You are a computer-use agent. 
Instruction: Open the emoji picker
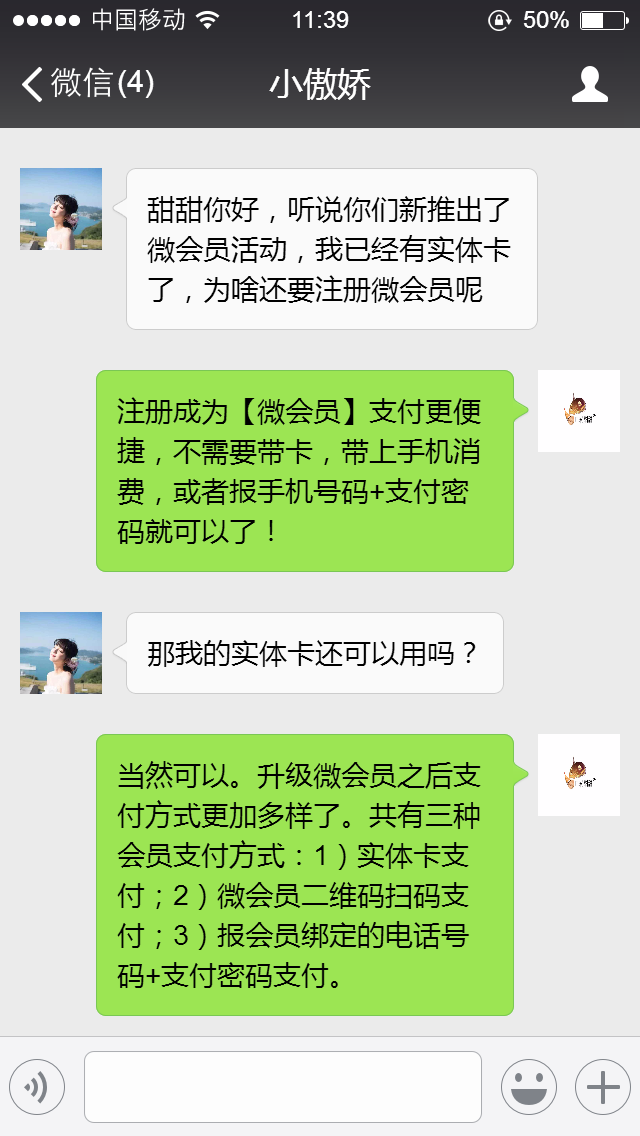tap(528, 1086)
